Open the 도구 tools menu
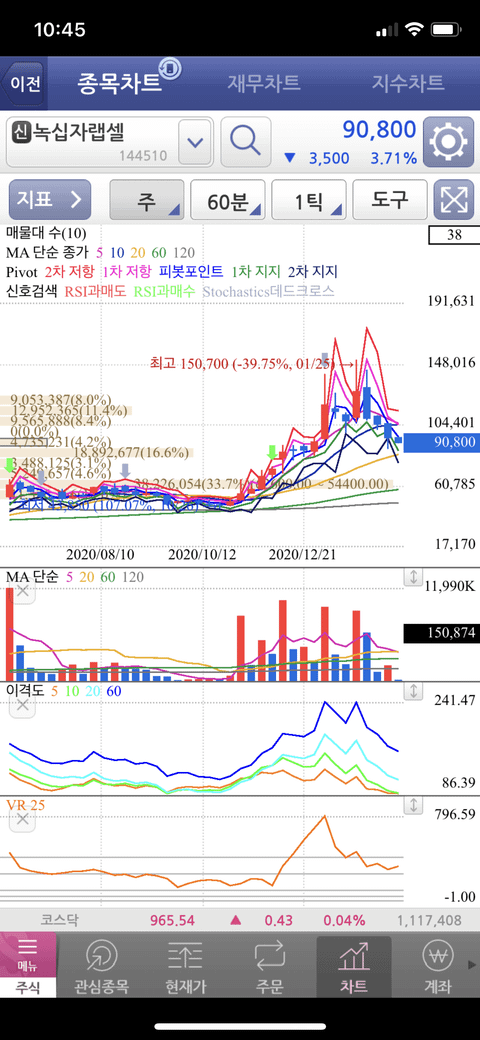Screen dimensions: 480x1040 pos(389,200)
